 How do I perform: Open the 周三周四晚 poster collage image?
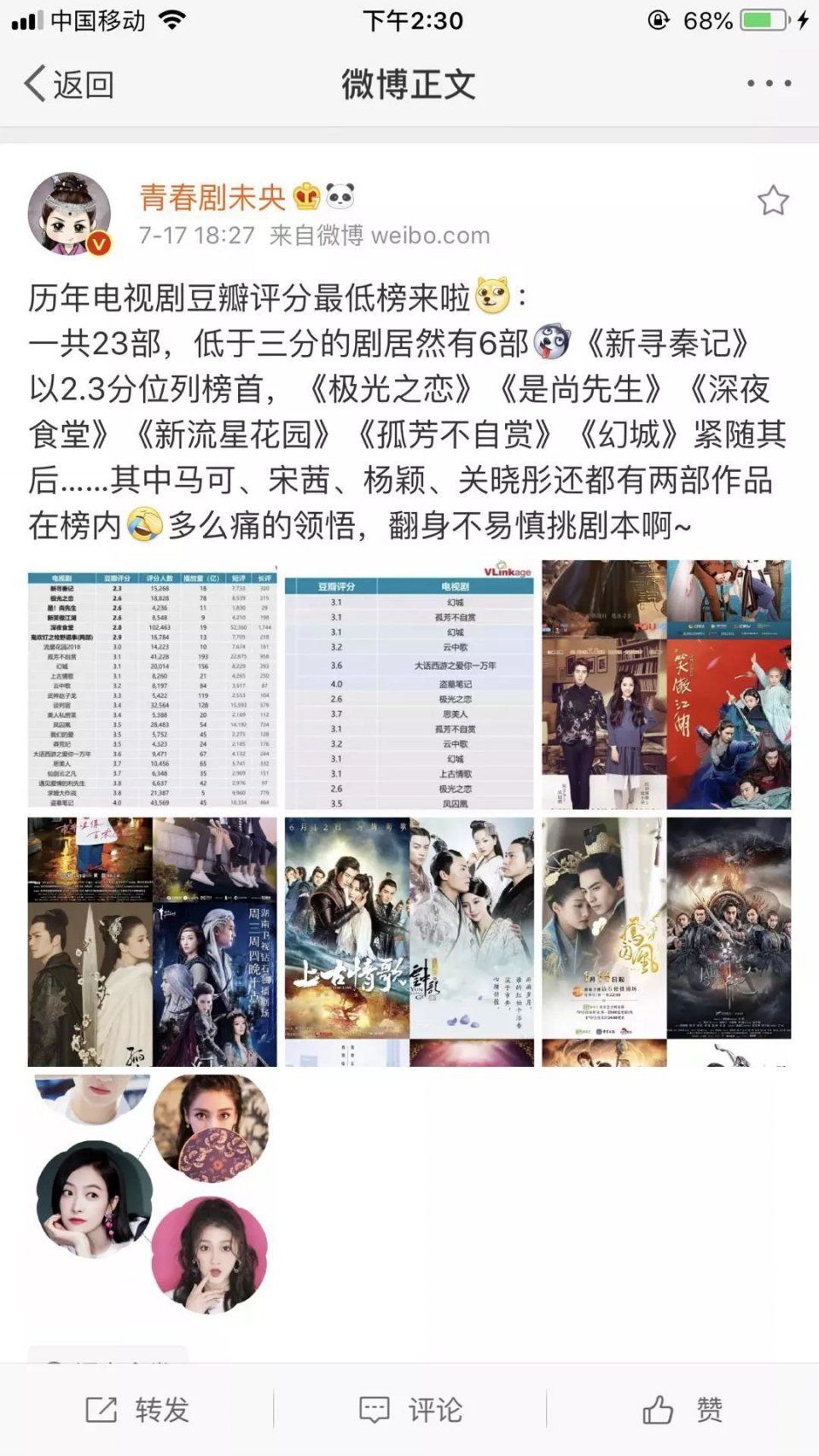coord(153,942)
